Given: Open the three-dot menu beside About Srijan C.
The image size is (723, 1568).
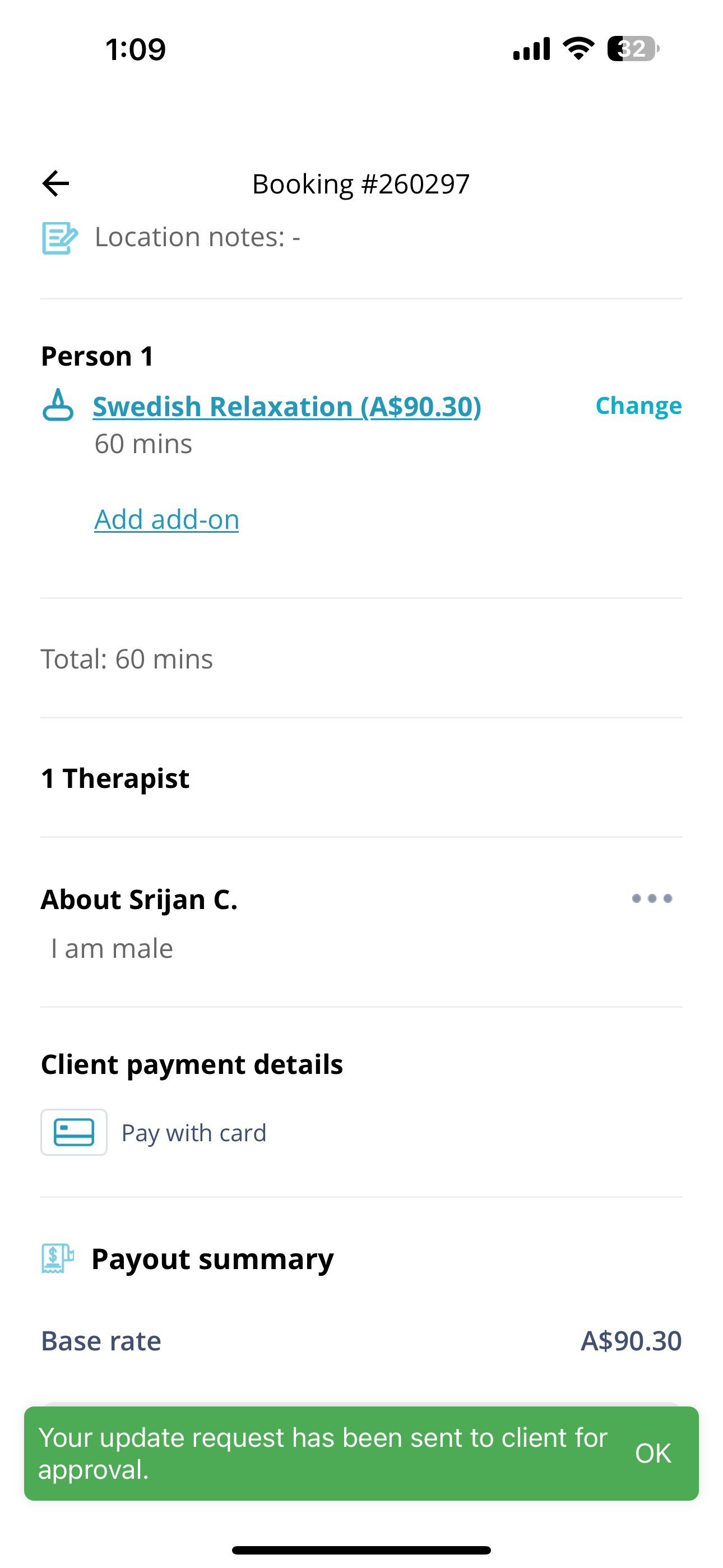Looking at the screenshot, I should coord(651,898).
